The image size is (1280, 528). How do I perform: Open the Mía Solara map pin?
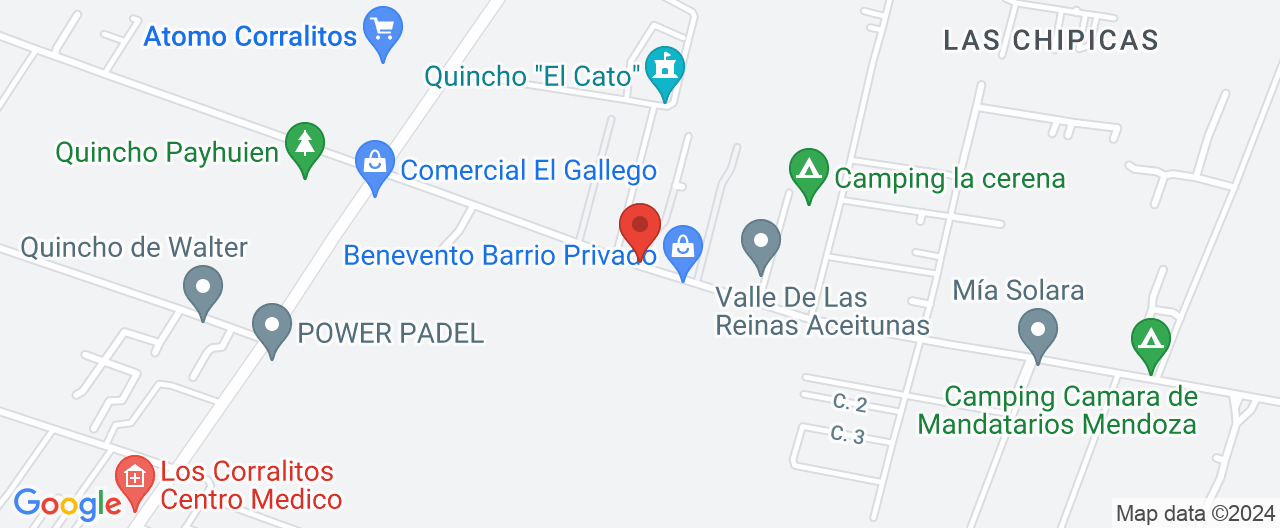(1037, 330)
